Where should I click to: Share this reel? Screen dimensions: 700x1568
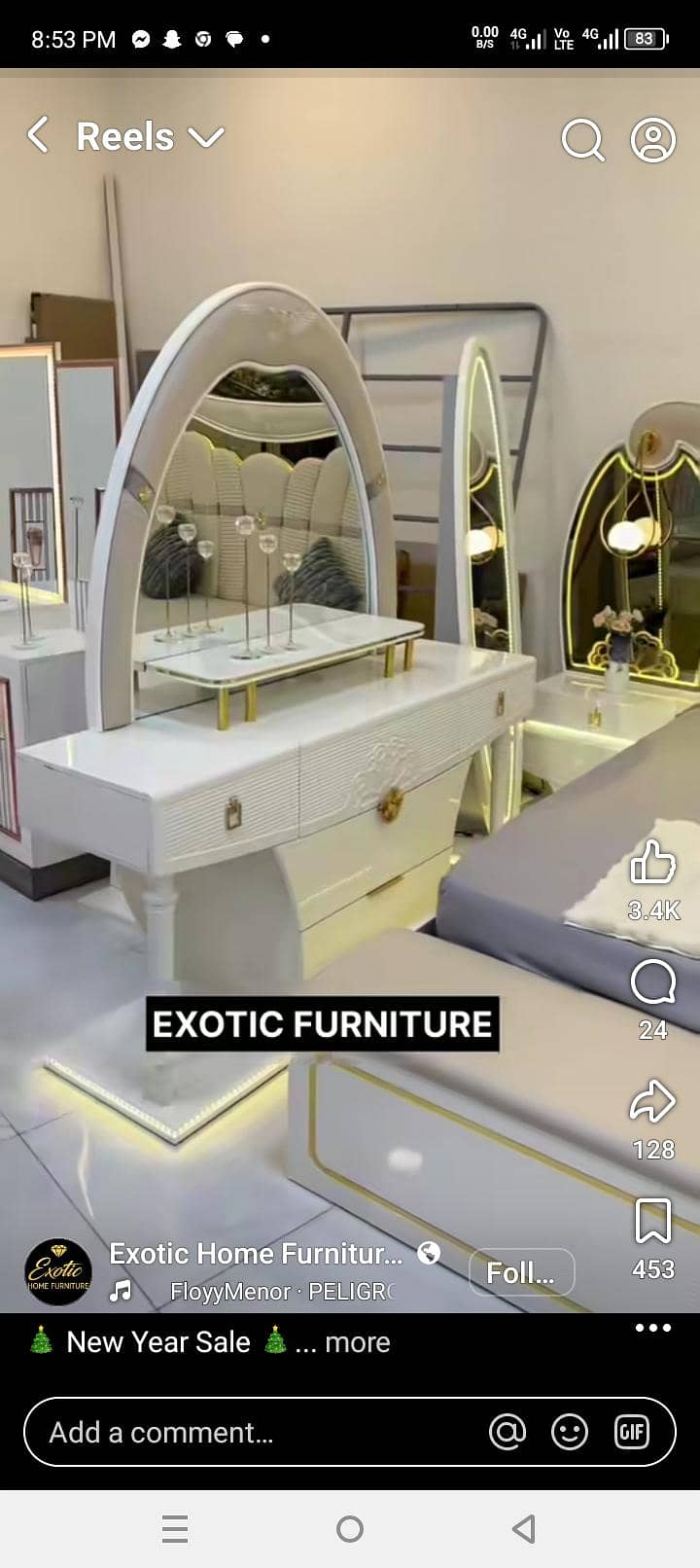pyautogui.click(x=653, y=1102)
